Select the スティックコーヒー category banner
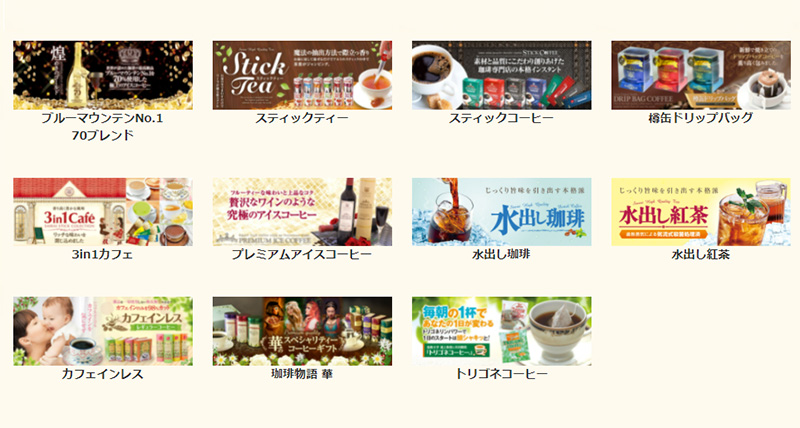 (x=501, y=75)
